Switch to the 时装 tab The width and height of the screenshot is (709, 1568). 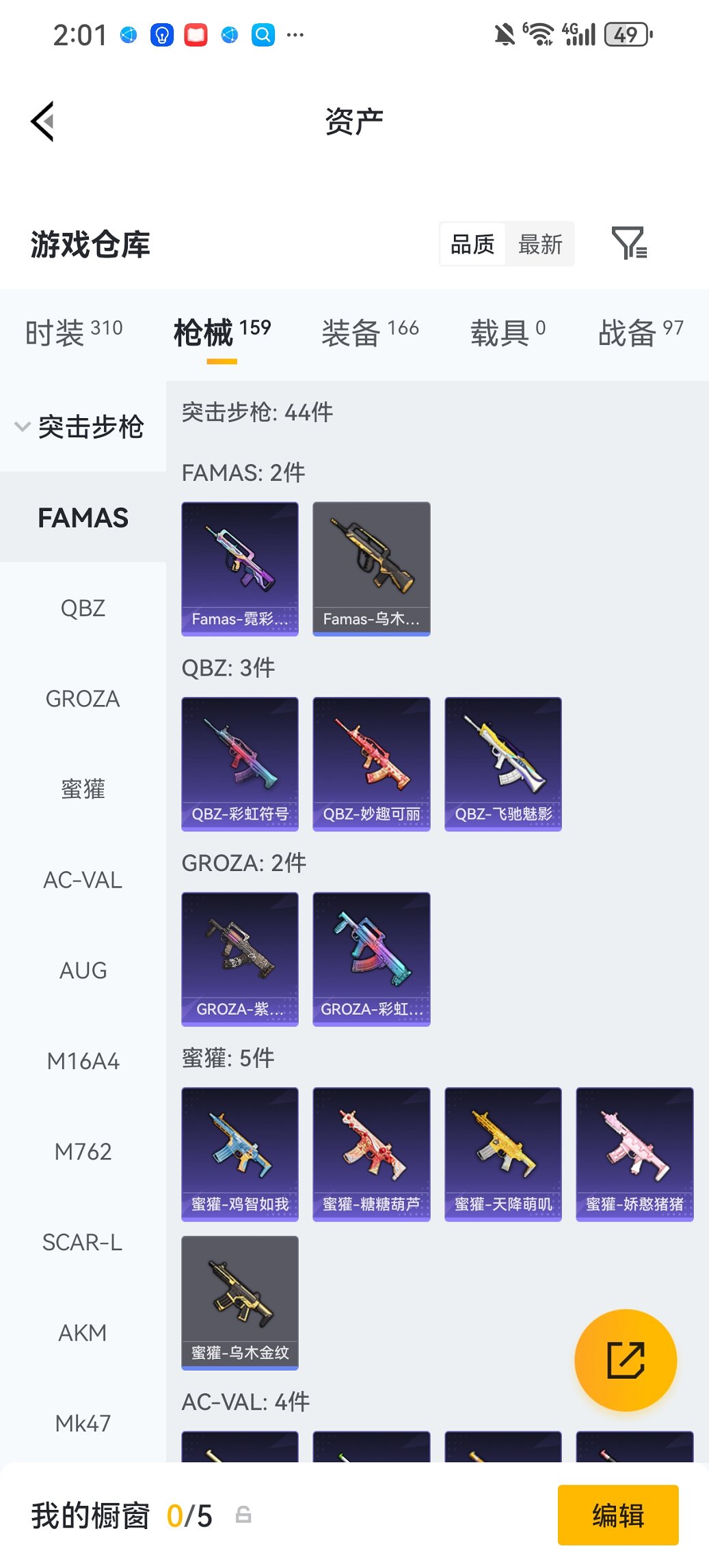point(74,333)
